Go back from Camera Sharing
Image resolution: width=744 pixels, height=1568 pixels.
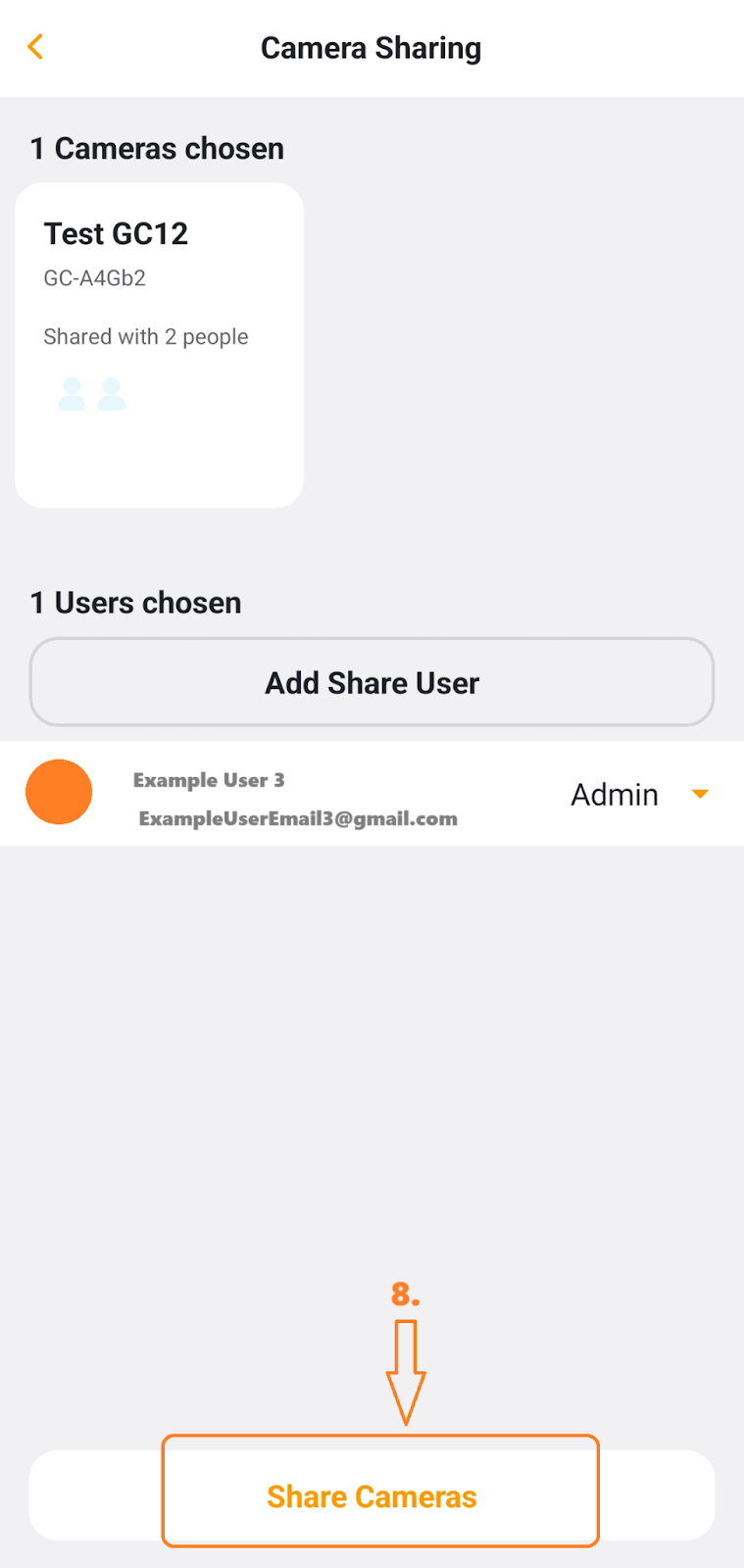click(x=35, y=46)
